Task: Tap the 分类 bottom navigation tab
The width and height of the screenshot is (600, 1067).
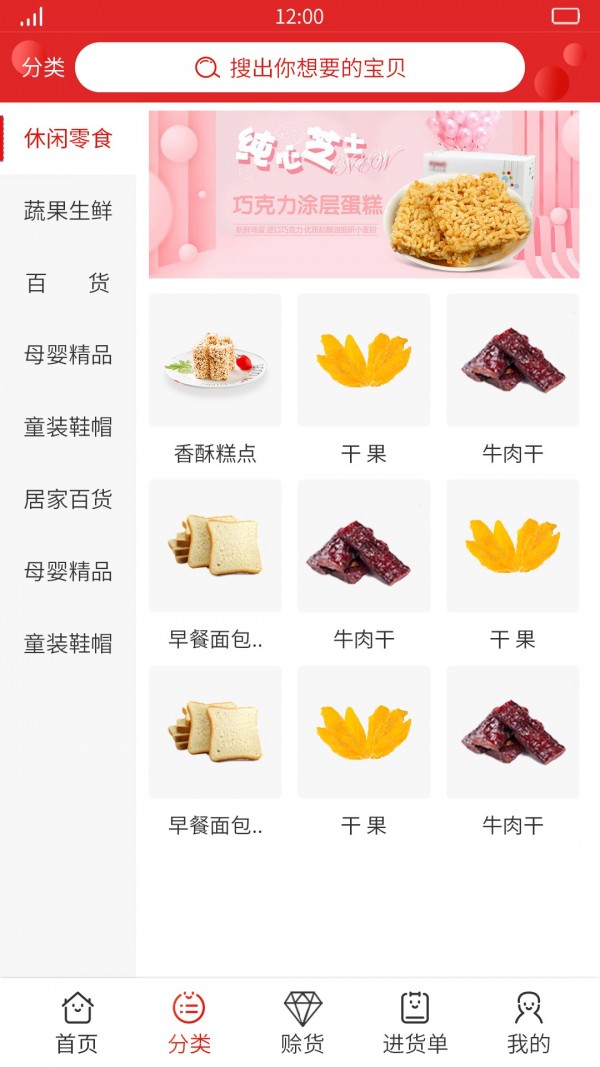Action: click(189, 1023)
